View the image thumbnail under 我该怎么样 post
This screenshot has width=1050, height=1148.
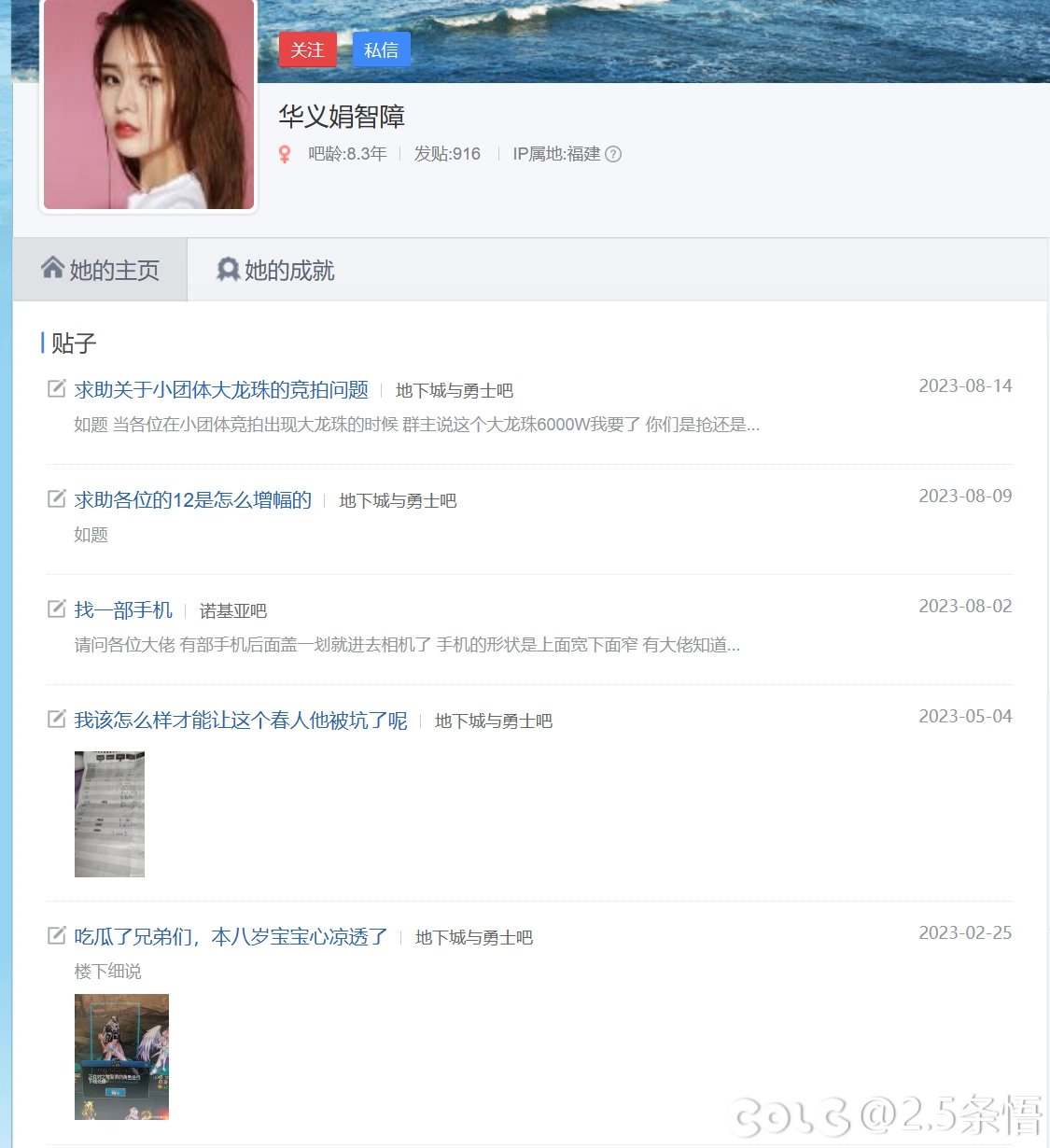(109, 814)
